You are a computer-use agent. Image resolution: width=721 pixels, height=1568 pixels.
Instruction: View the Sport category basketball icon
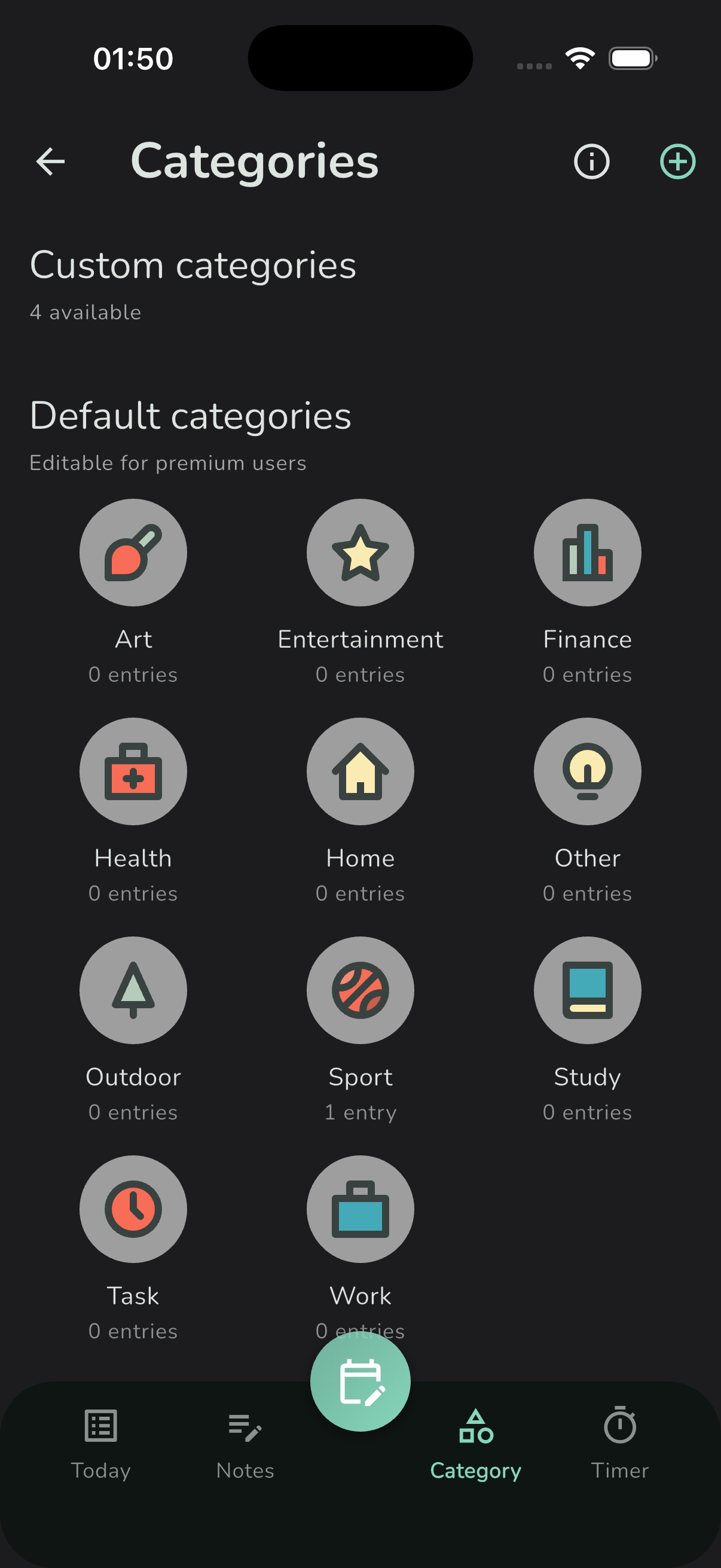[x=359, y=990]
